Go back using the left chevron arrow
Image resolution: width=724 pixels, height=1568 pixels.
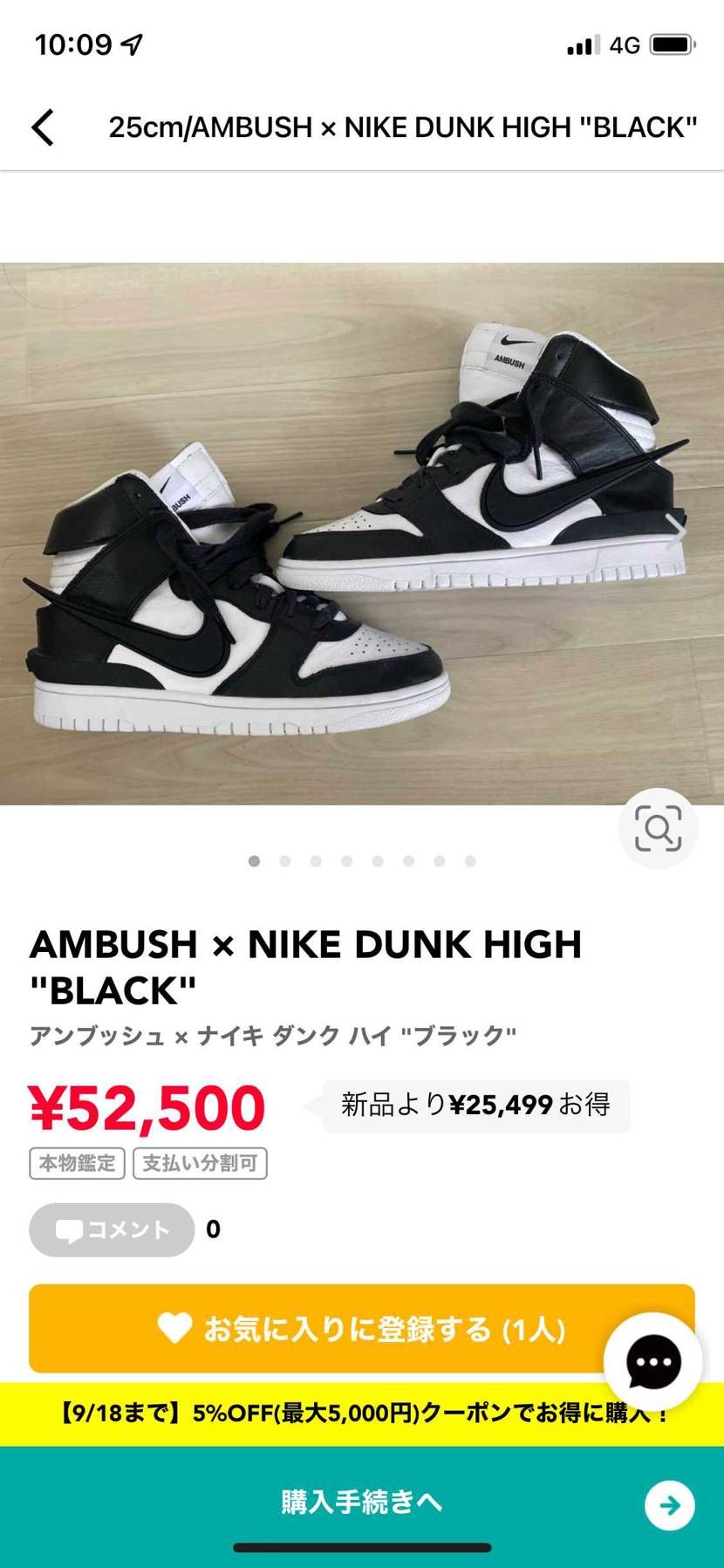pyautogui.click(x=42, y=126)
